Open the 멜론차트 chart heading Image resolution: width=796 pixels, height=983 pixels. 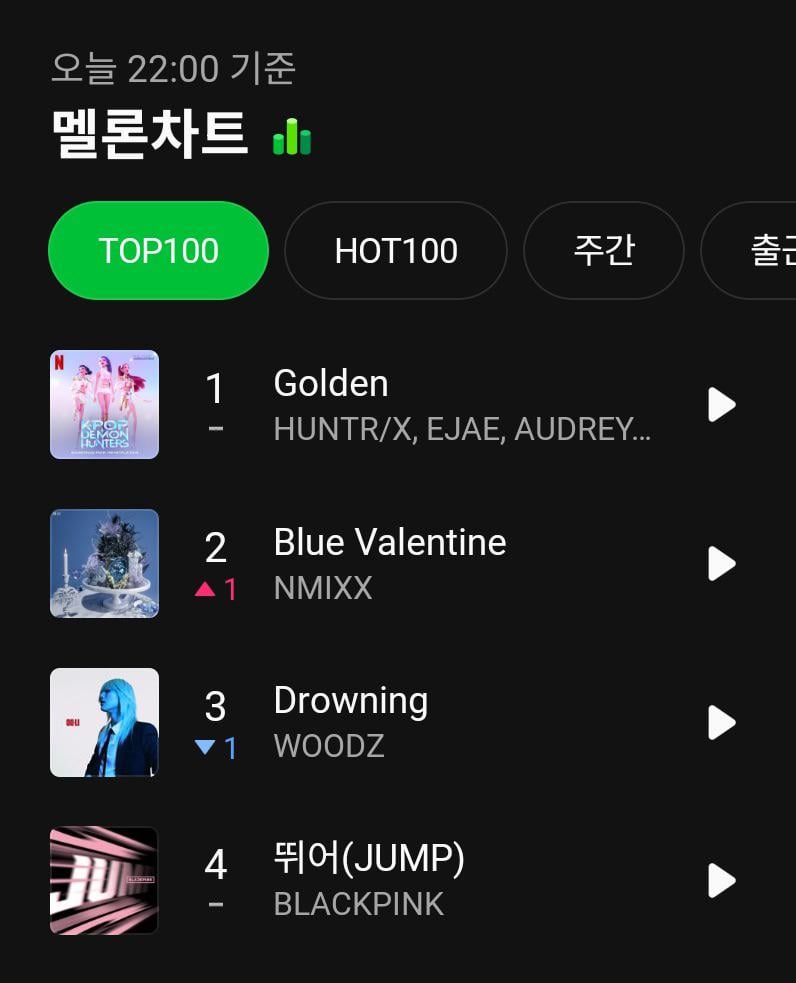pos(150,134)
